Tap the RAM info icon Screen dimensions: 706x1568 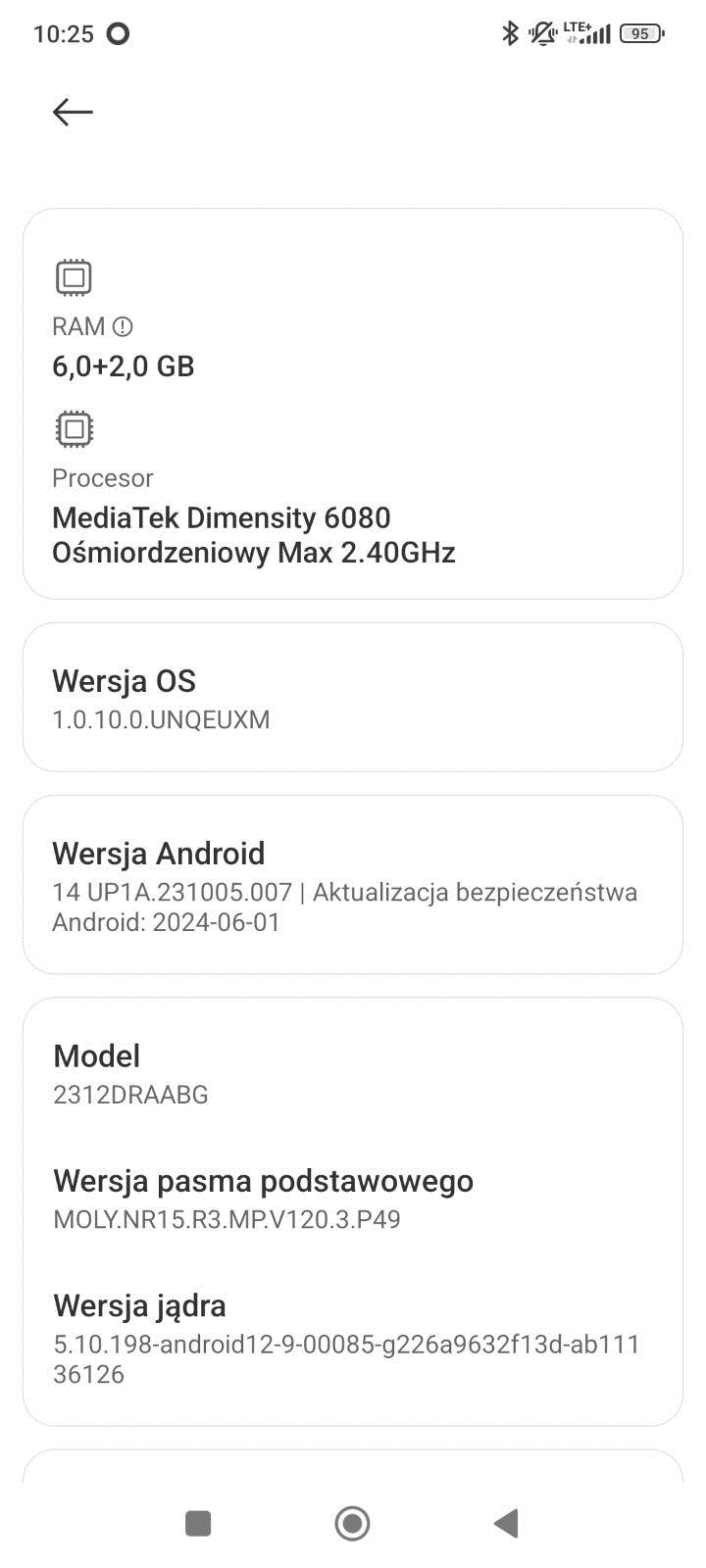123,326
